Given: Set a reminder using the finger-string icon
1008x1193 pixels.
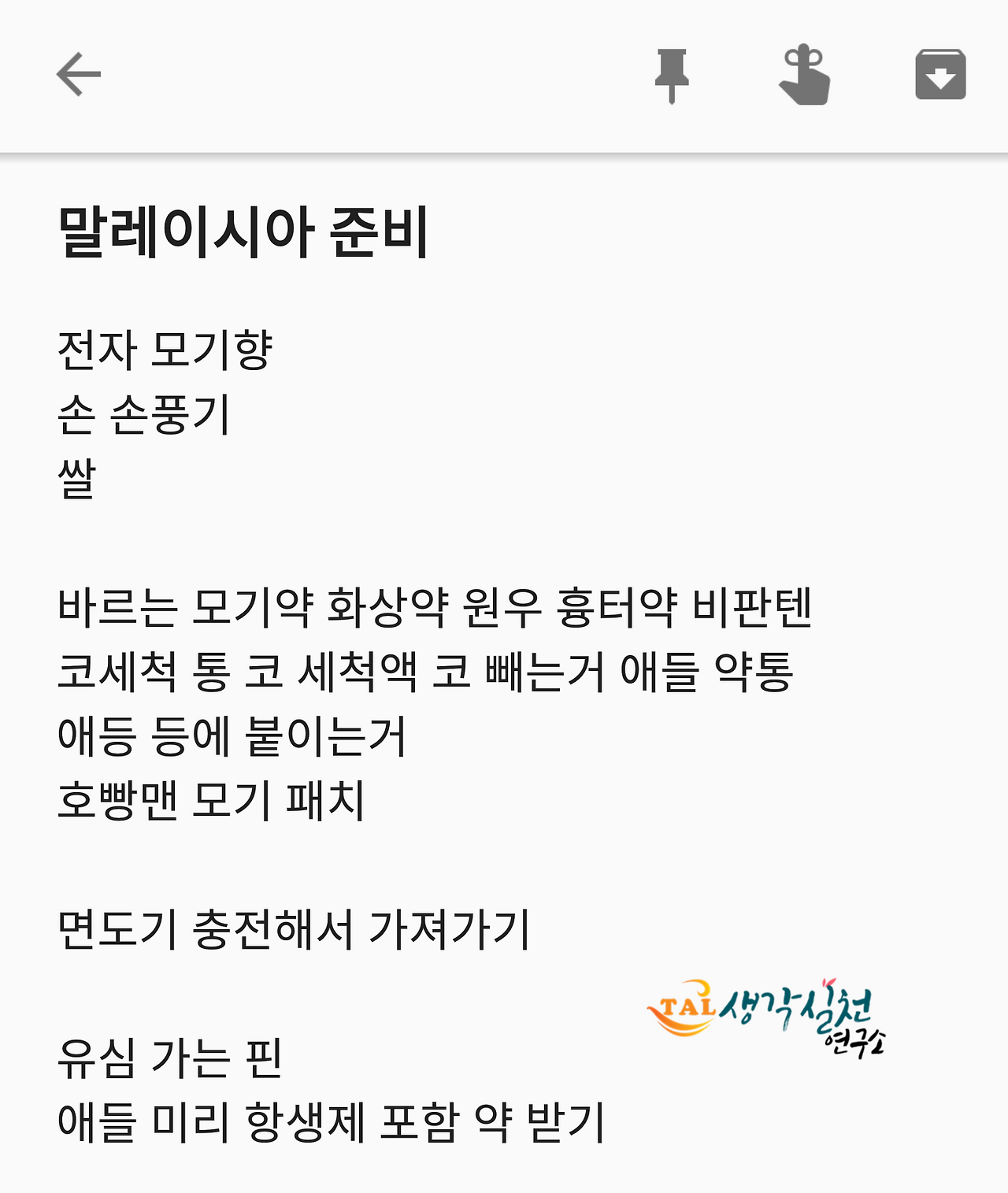Looking at the screenshot, I should [x=805, y=76].
